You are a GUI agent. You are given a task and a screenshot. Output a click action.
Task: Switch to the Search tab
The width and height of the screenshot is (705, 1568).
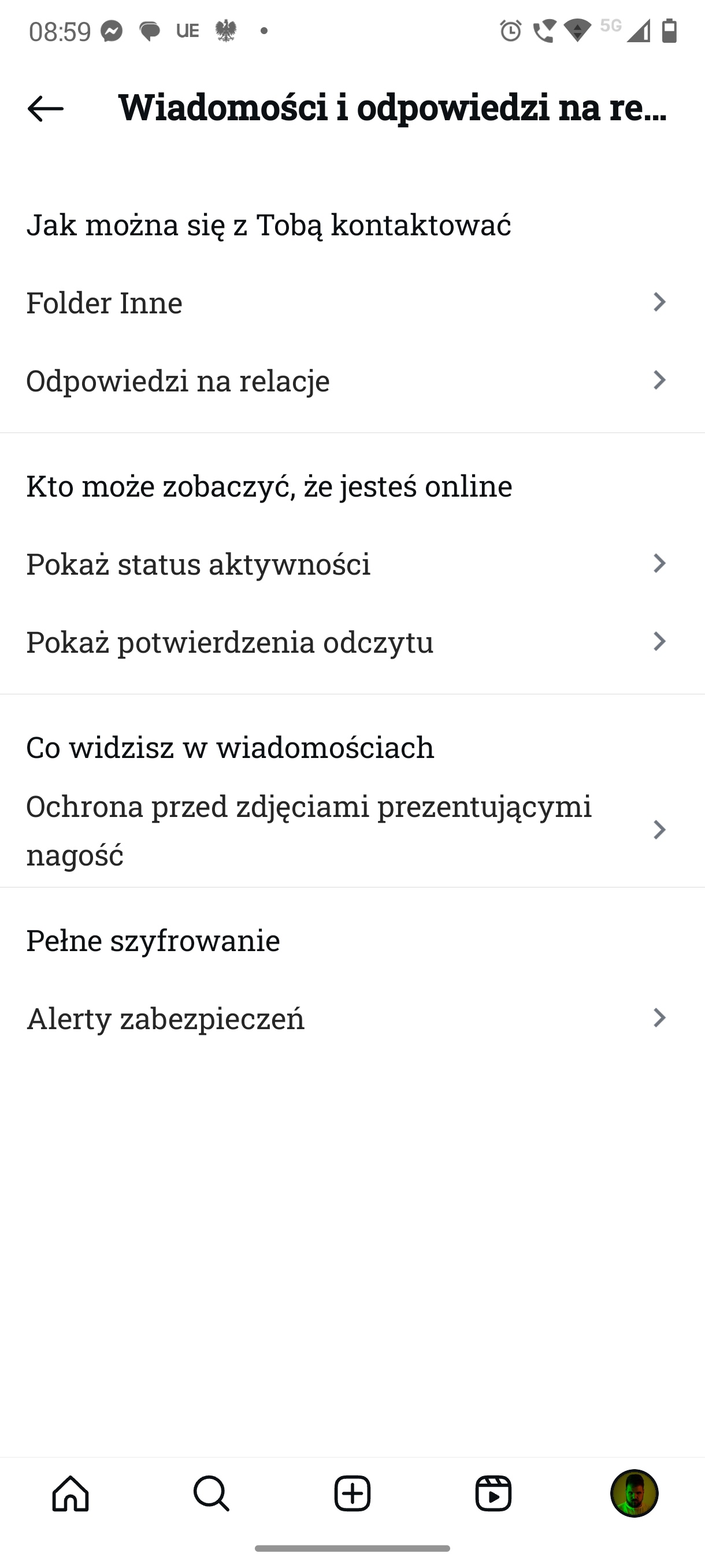click(x=211, y=1493)
